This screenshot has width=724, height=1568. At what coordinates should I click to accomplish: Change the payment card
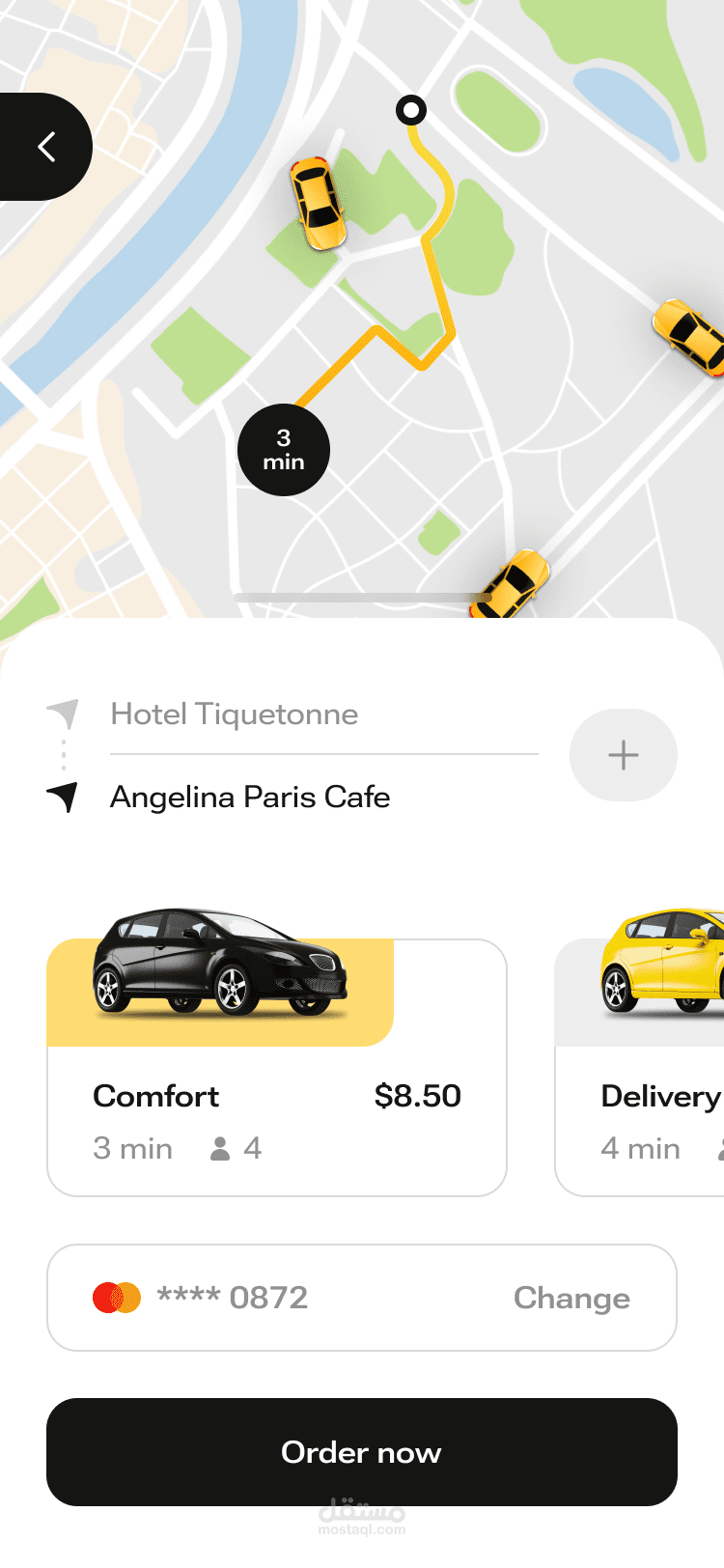[x=571, y=1298]
